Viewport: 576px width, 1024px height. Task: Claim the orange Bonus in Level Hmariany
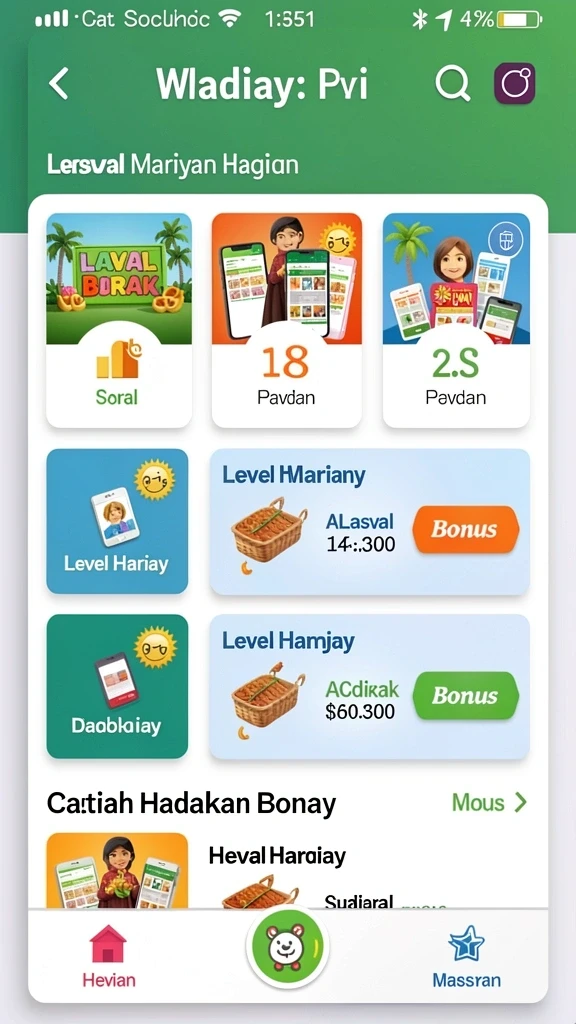tap(466, 529)
